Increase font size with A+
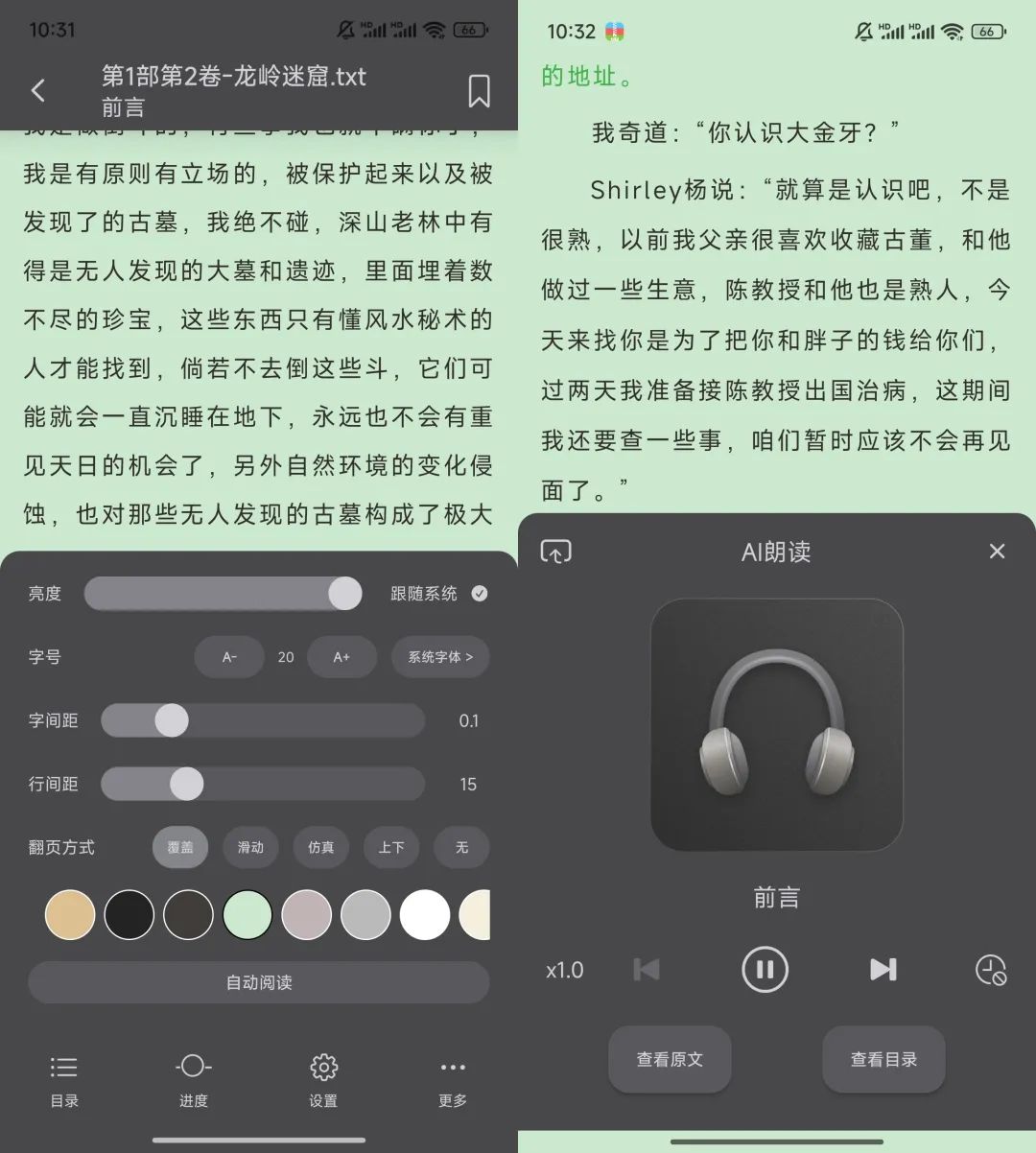This screenshot has width=1036, height=1153. [341, 657]
